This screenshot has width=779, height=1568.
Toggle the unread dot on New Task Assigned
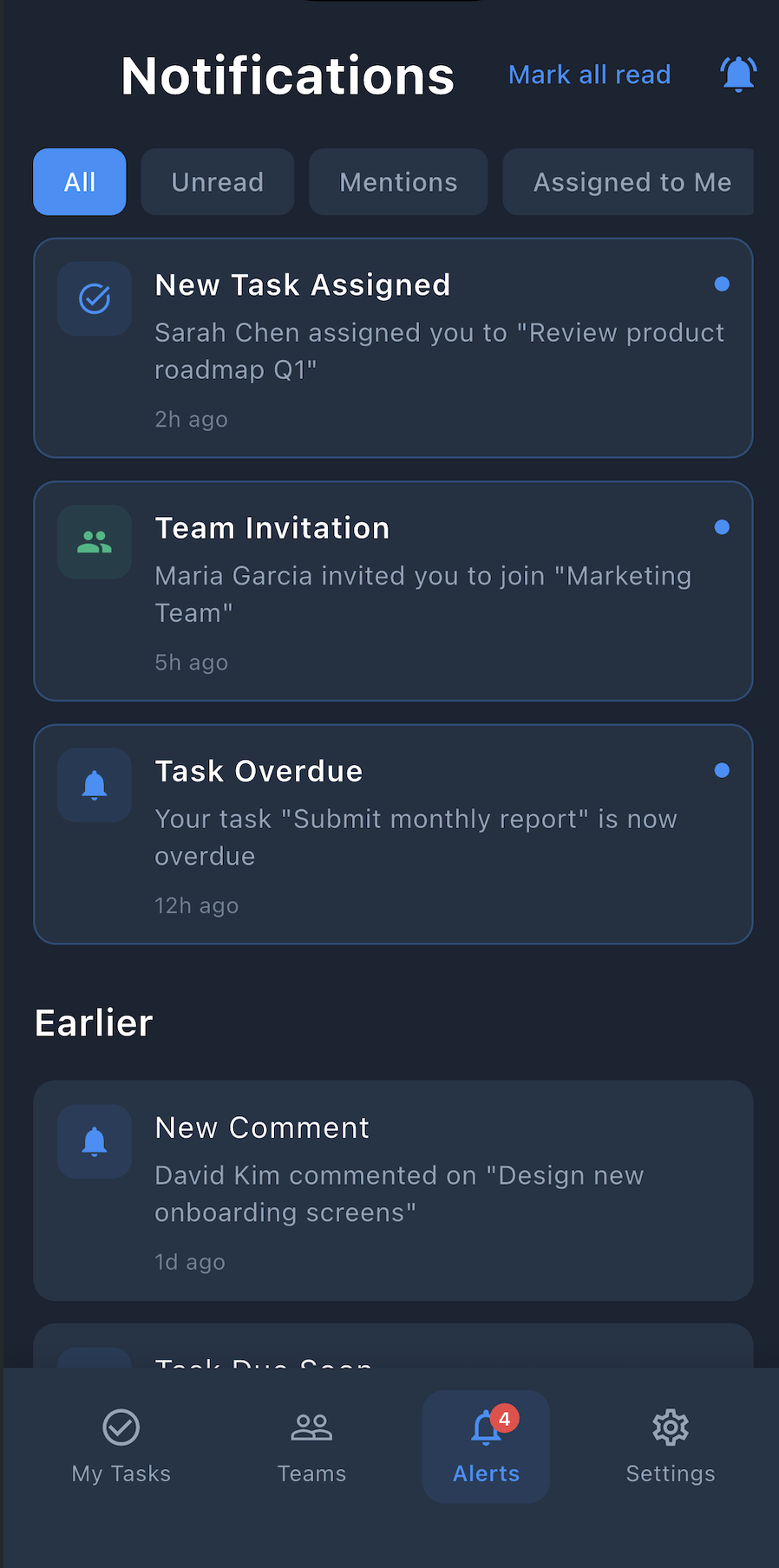722,284
